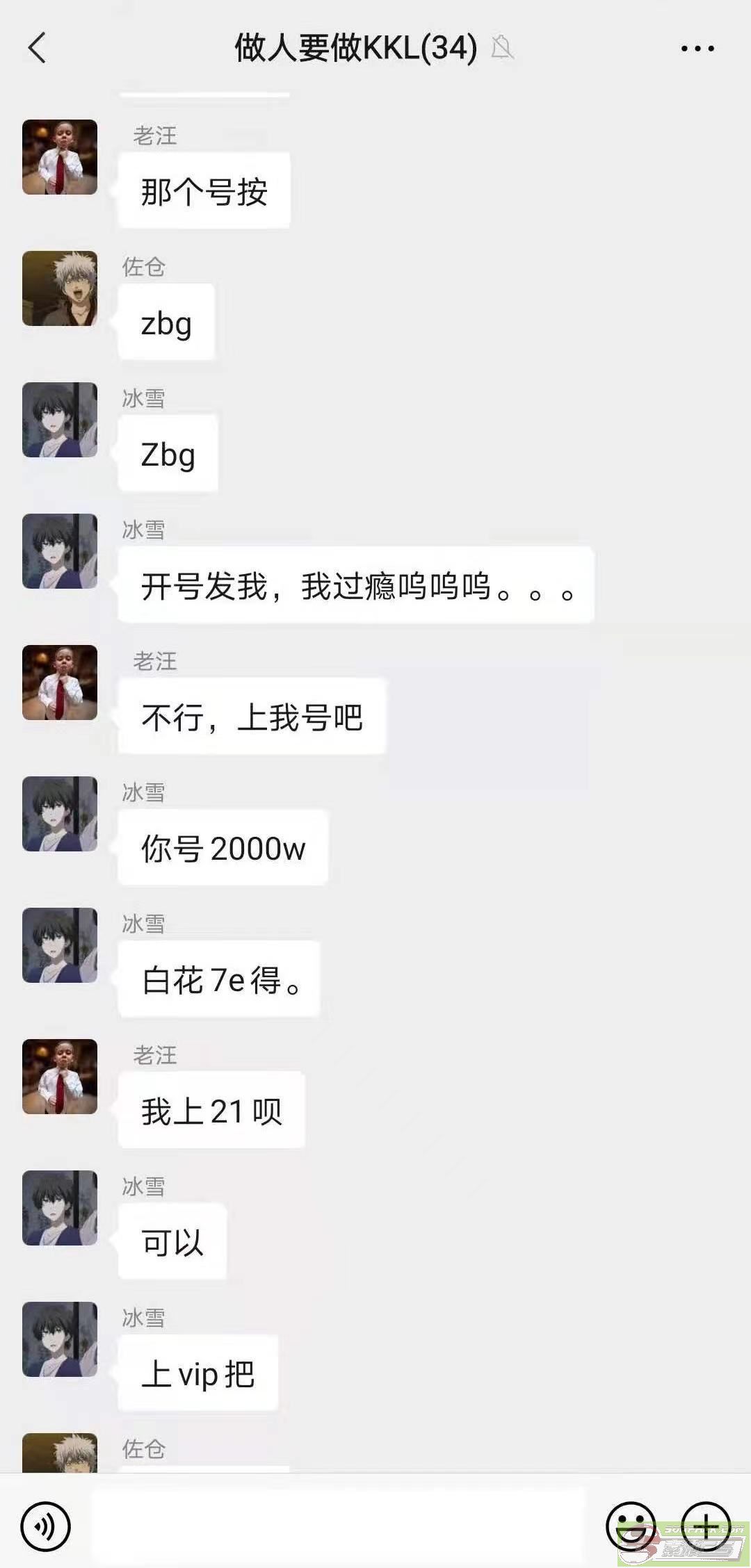
Task: Open the three-dot chat options menu
Action: point(697,49)
